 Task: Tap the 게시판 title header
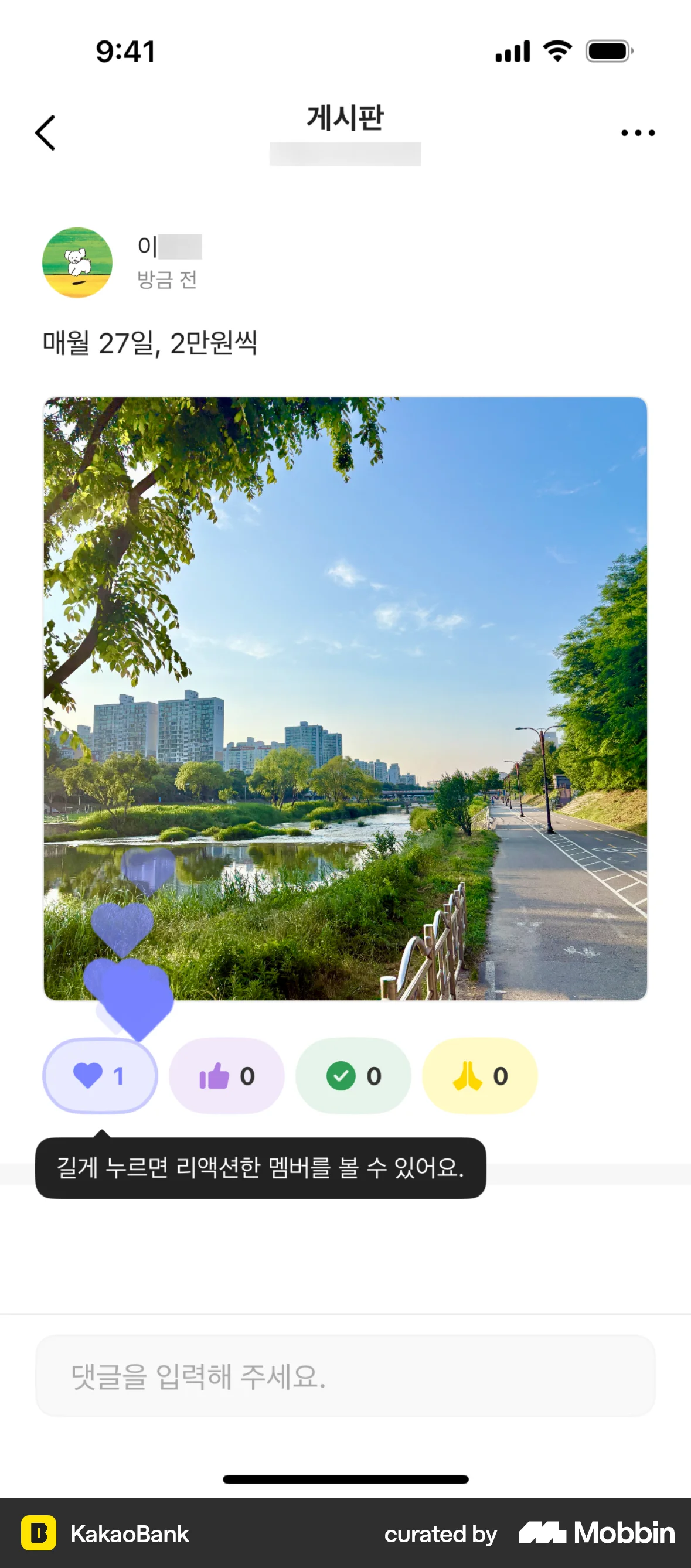pyautogui.click(x=345, y=117)
